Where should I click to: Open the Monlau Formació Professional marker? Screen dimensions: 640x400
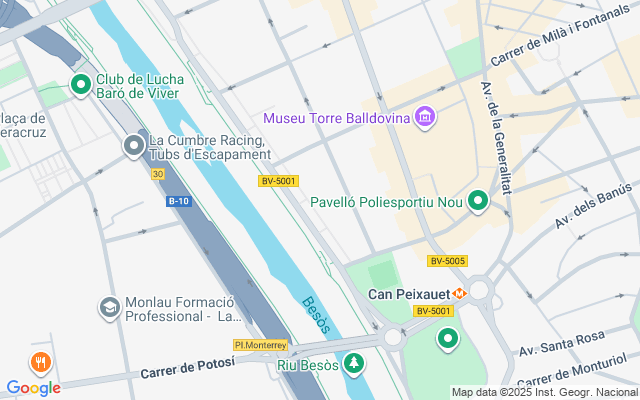[109, 307]
